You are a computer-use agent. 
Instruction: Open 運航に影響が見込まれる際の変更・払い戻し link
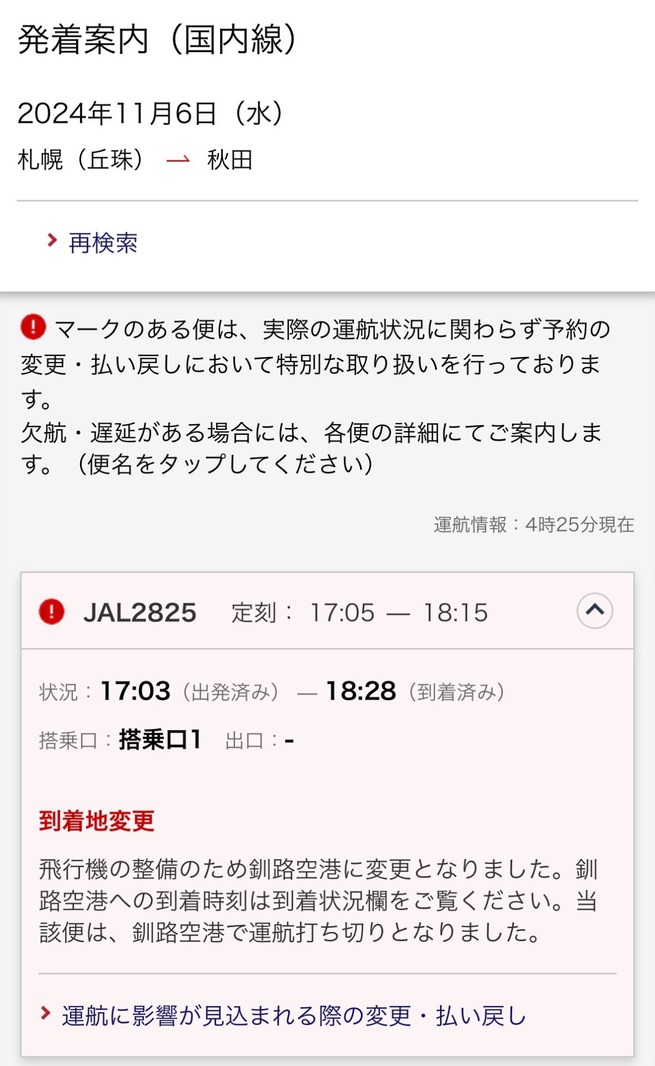tap(293, 1016)
